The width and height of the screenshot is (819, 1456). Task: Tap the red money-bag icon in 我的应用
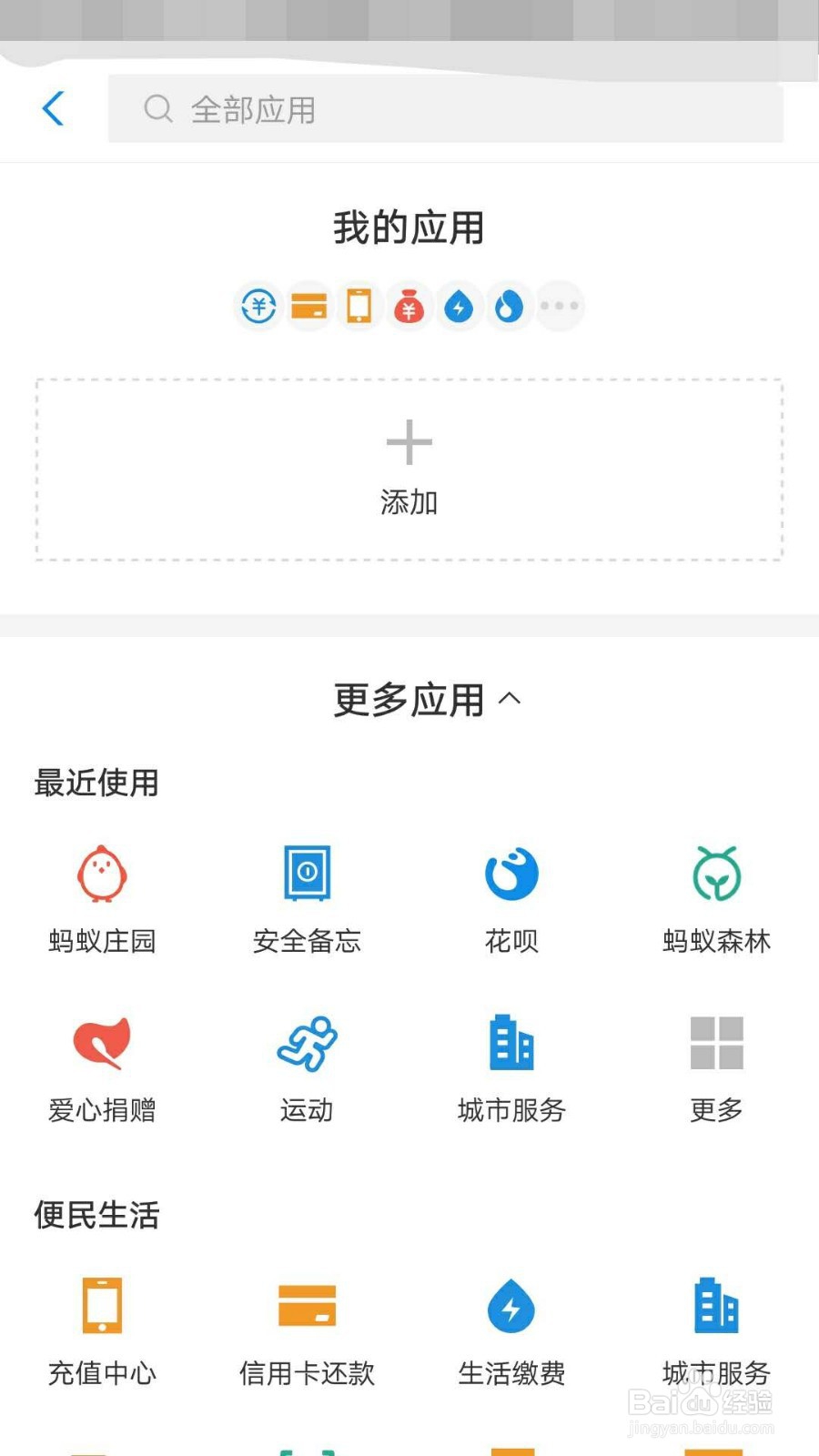(409, 306)
